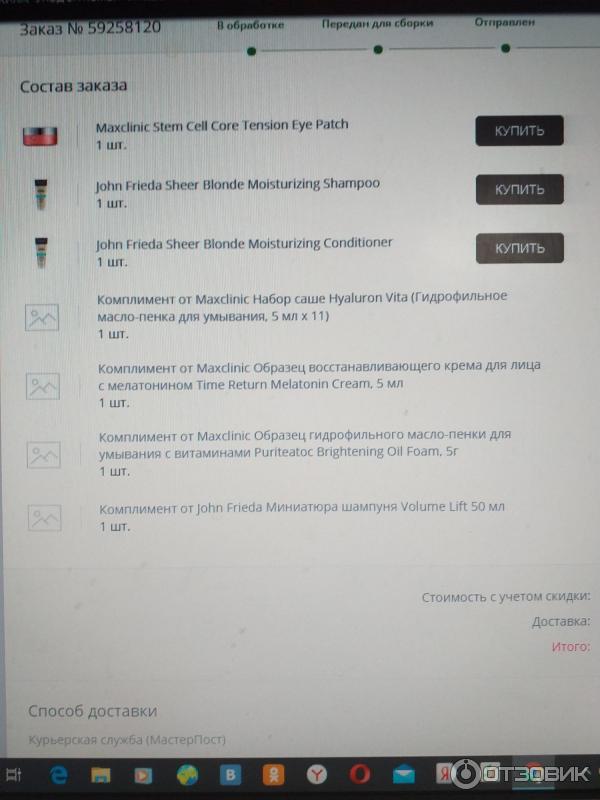The height and width of the screenshot is (800, 600).
Task: Launch VK app from the taskbar
Action: pos(230,775)
